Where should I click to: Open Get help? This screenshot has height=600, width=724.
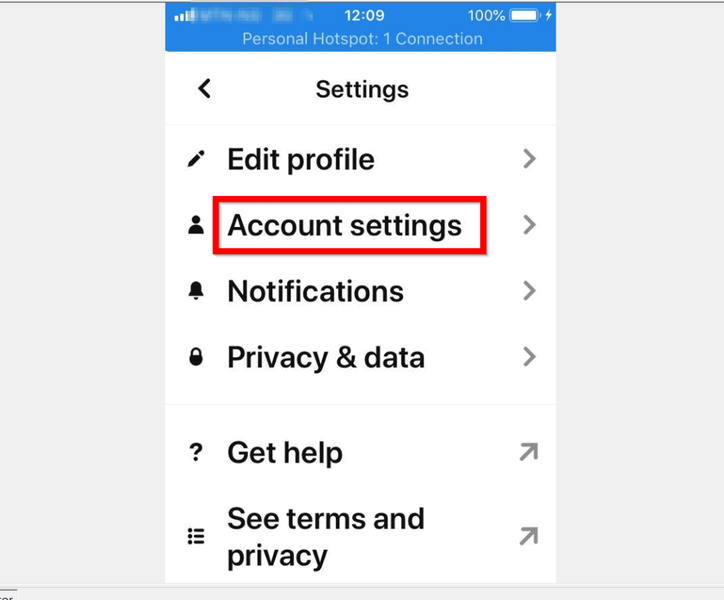pyautogui.click(x=361, y=453)
